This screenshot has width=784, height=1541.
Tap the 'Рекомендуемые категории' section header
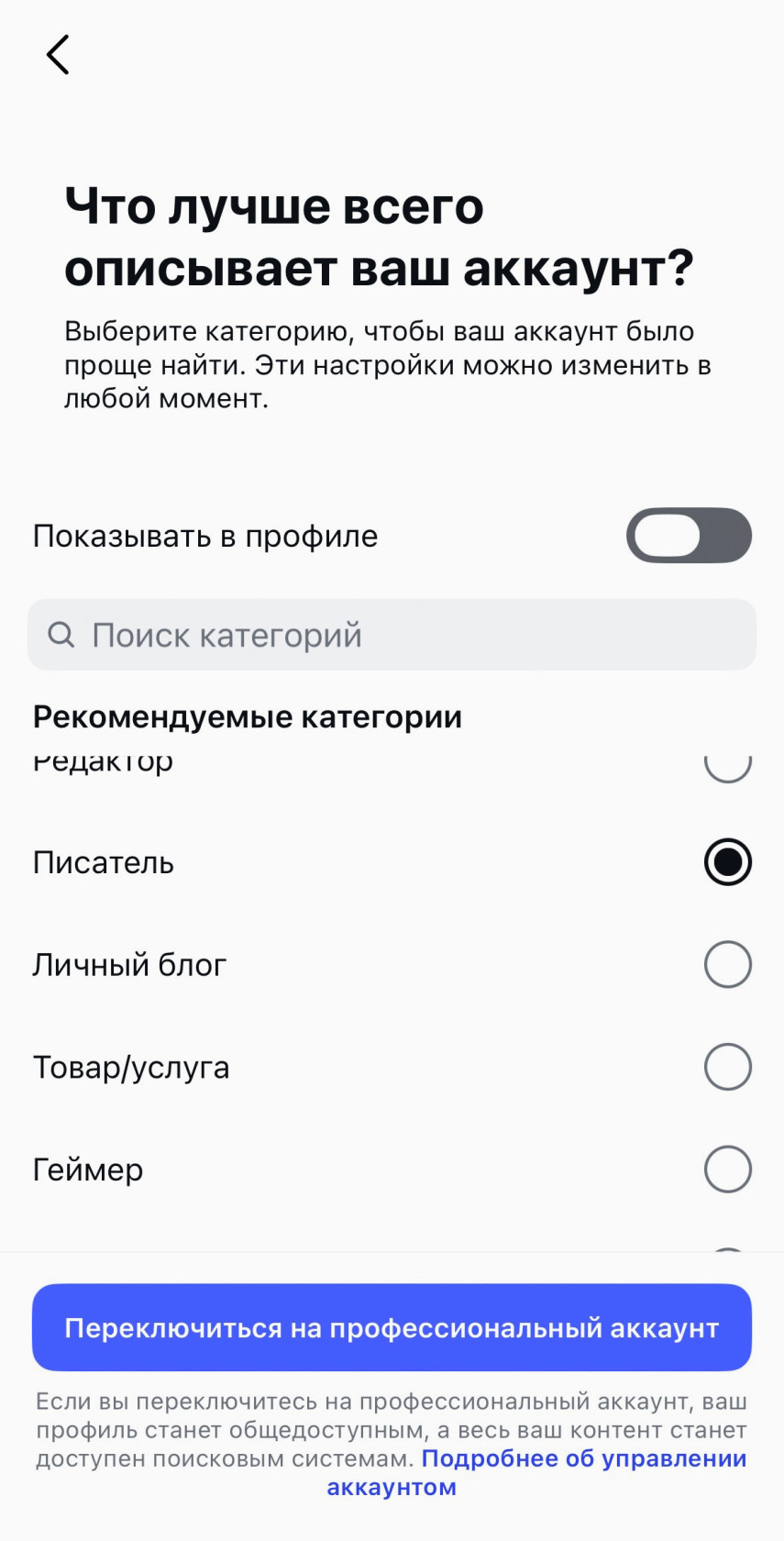pos(247,716)
